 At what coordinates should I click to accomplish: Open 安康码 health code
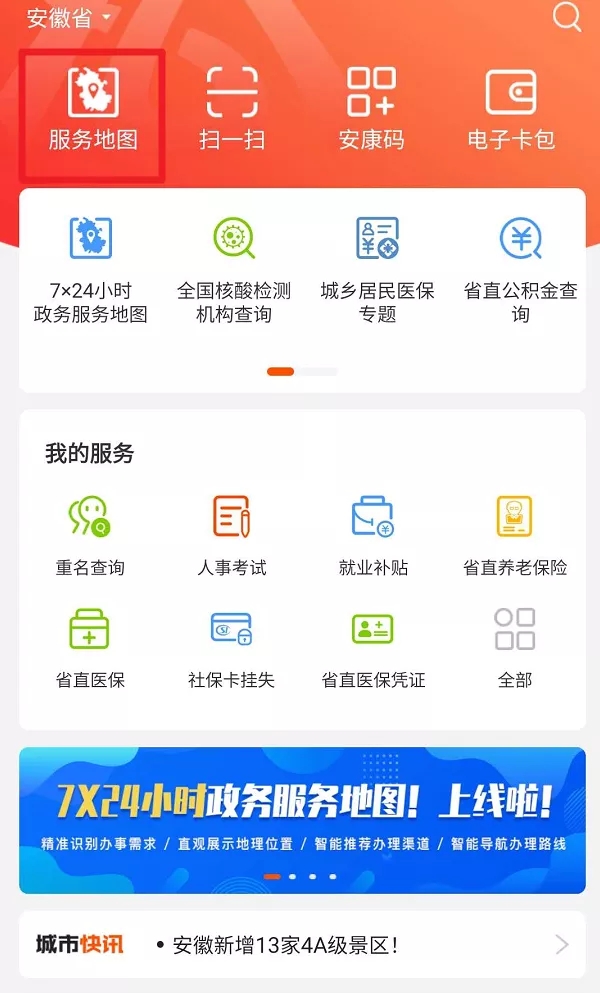click(x=371, y=109)
